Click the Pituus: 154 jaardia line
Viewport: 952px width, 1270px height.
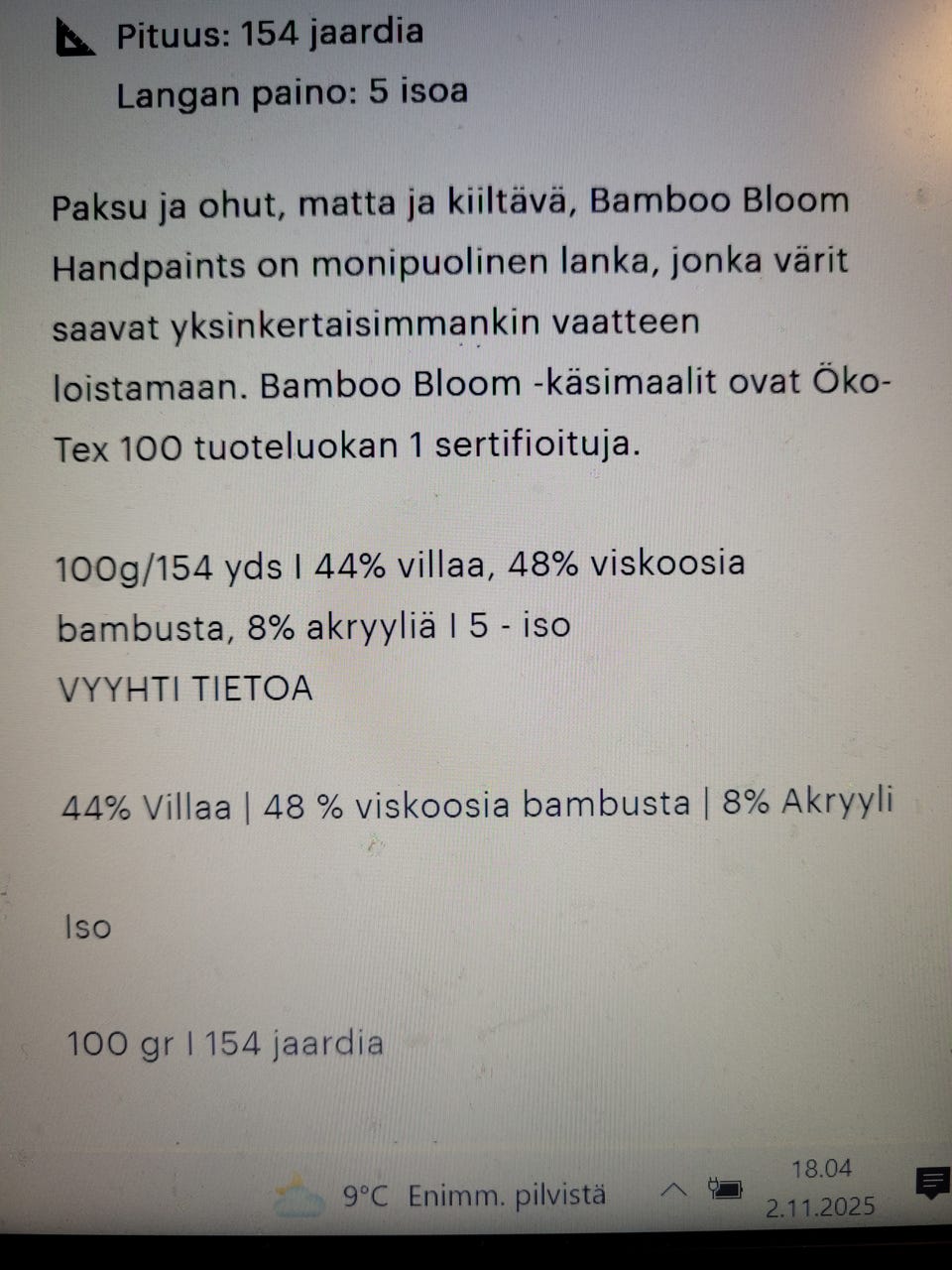coord(269,32)
